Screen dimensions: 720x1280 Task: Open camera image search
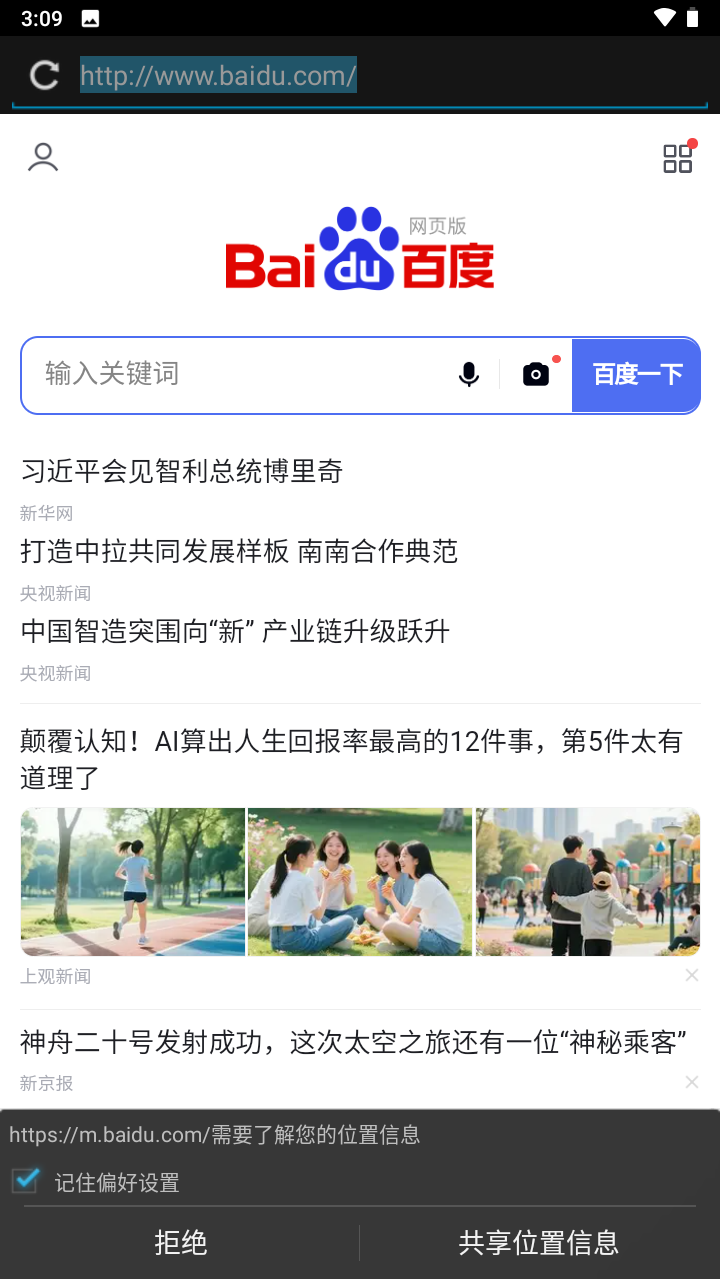[x=536, y=374]
